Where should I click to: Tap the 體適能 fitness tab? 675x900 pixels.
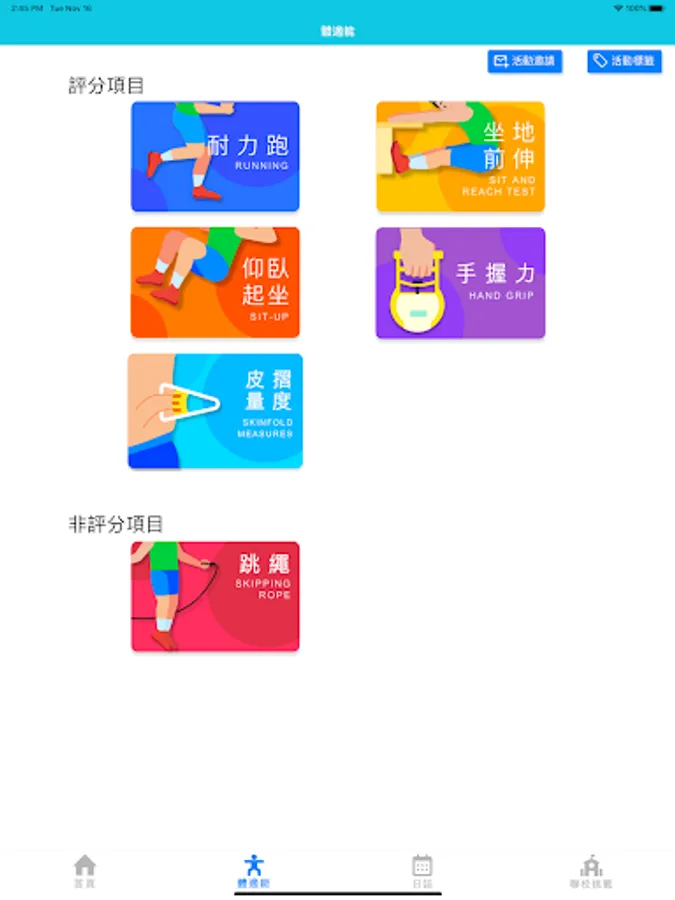(x=253, y=871)
